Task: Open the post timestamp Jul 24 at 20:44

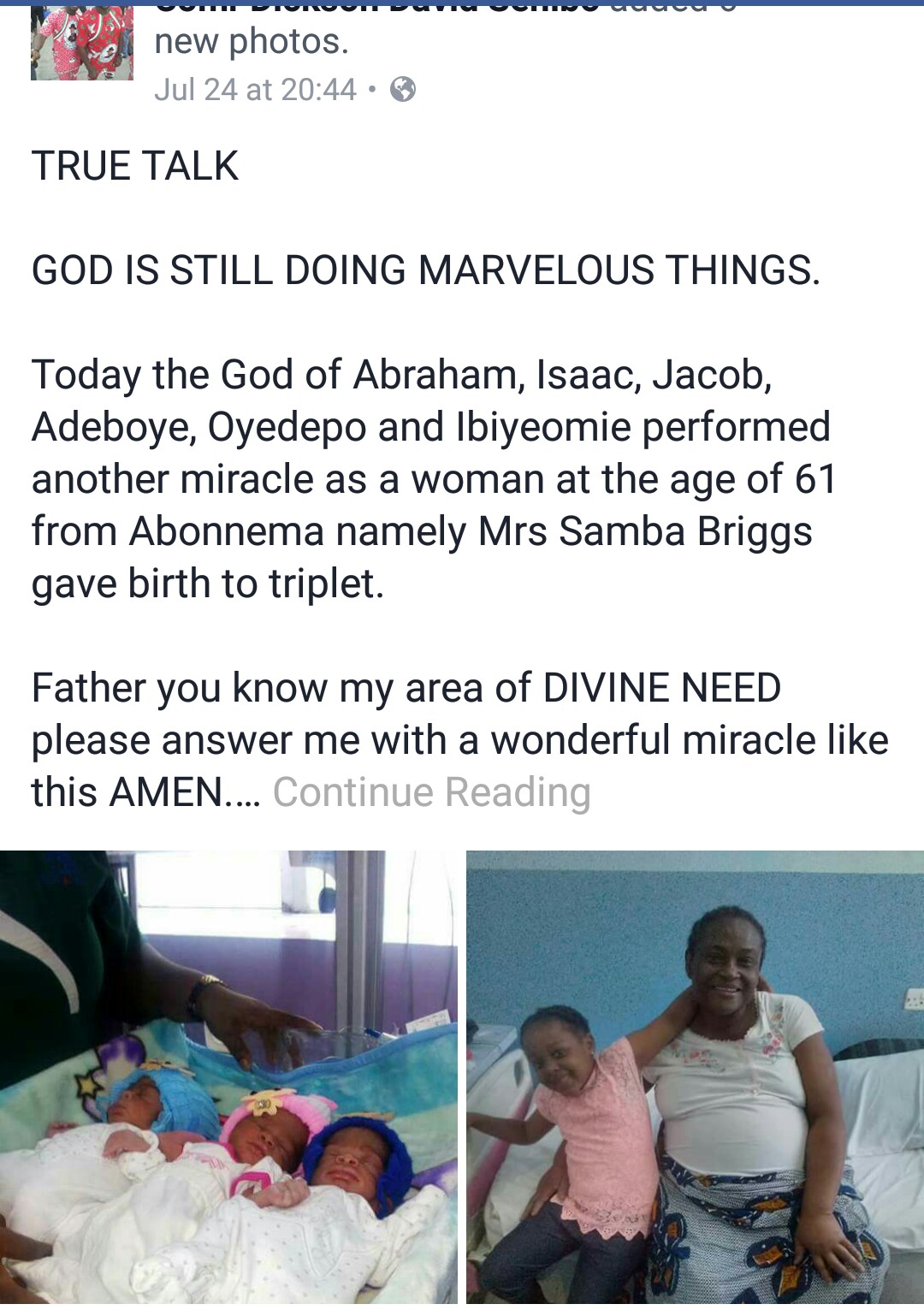Action: tap(255, 89)
